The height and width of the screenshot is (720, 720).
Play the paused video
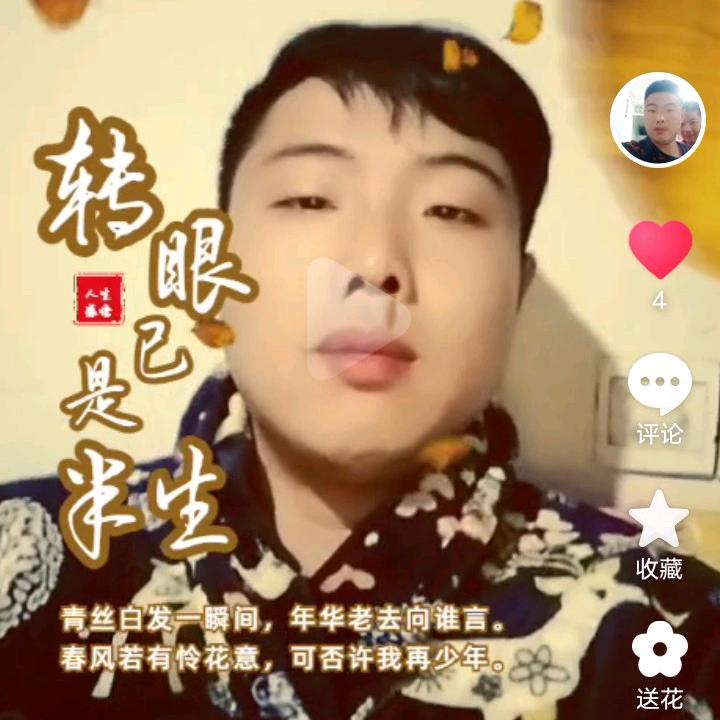[358, 318]
